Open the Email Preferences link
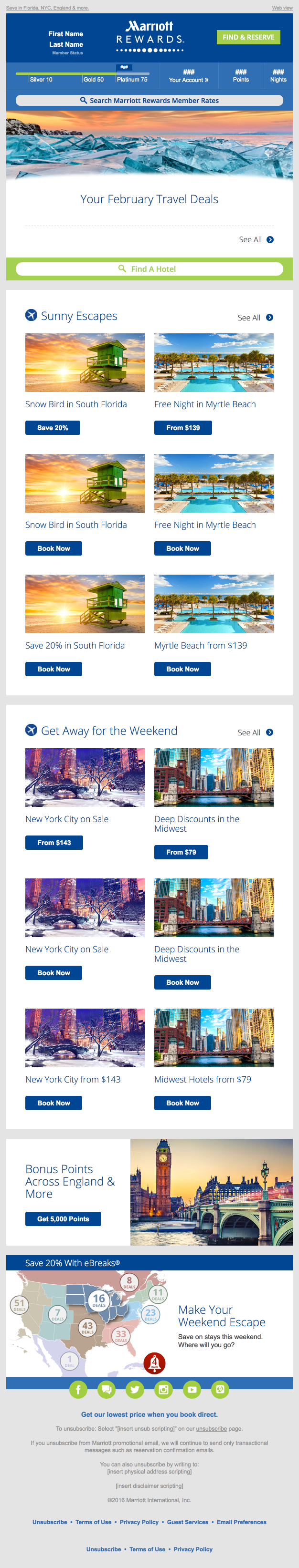Viewport: 299px width, 1568px height. click(241, 1522)
